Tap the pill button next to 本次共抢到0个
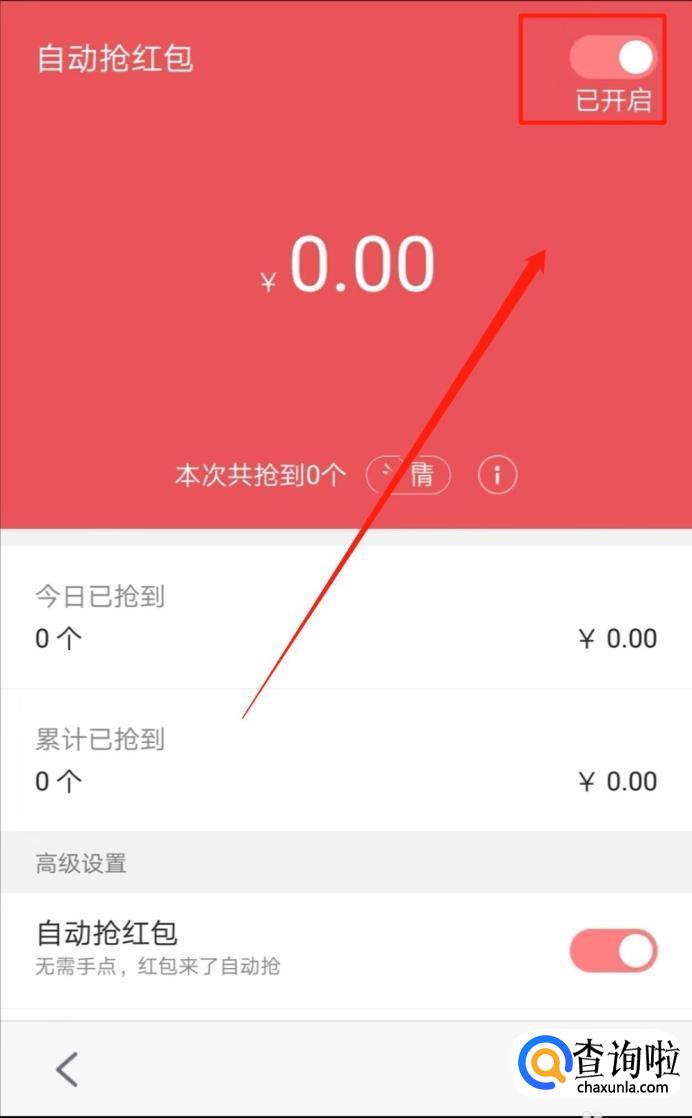Viewport: 692px width, 1118px height. pyautogui.click(x=408, y=474)
